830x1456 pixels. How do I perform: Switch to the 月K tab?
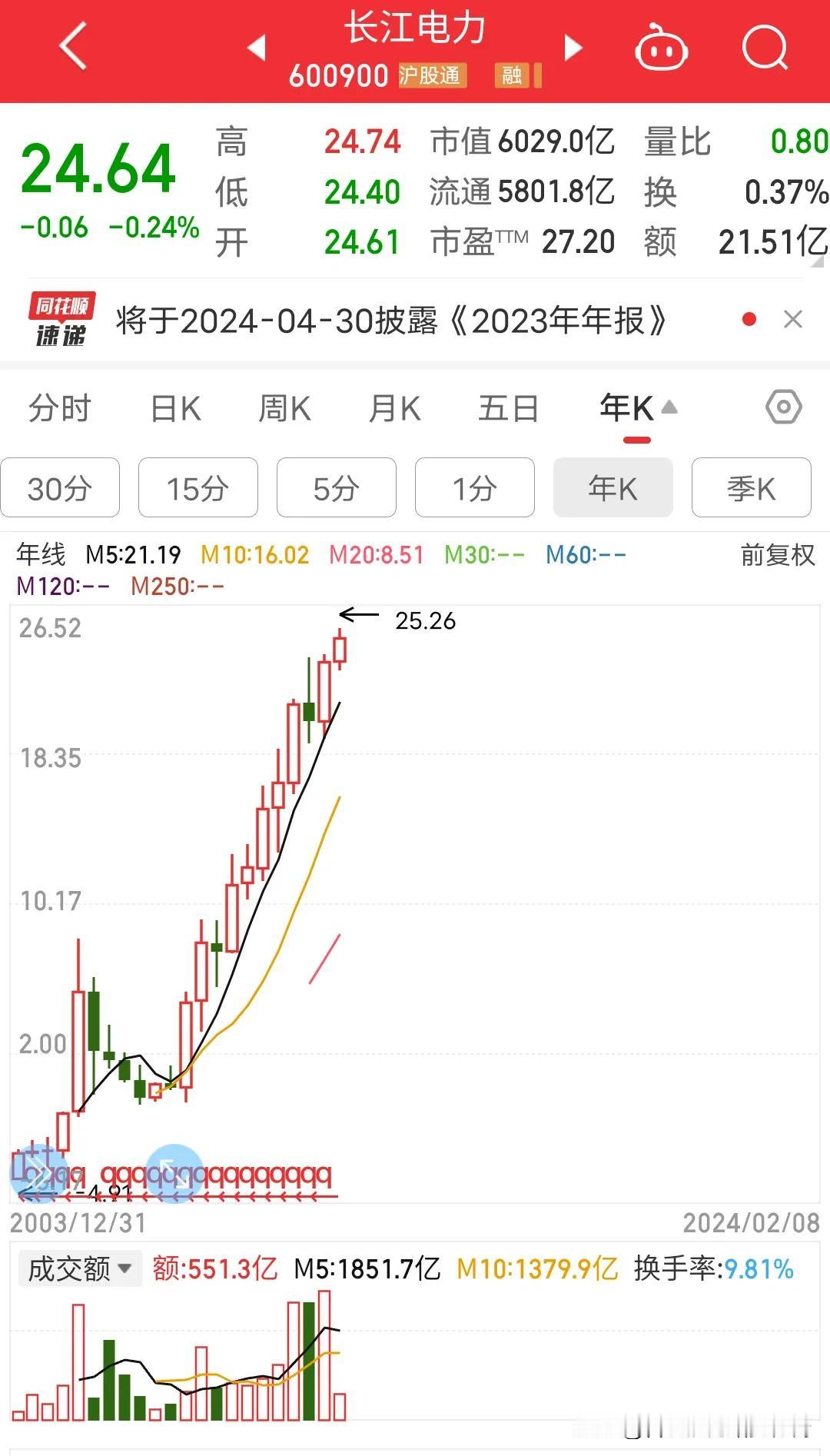pos(395,408)
